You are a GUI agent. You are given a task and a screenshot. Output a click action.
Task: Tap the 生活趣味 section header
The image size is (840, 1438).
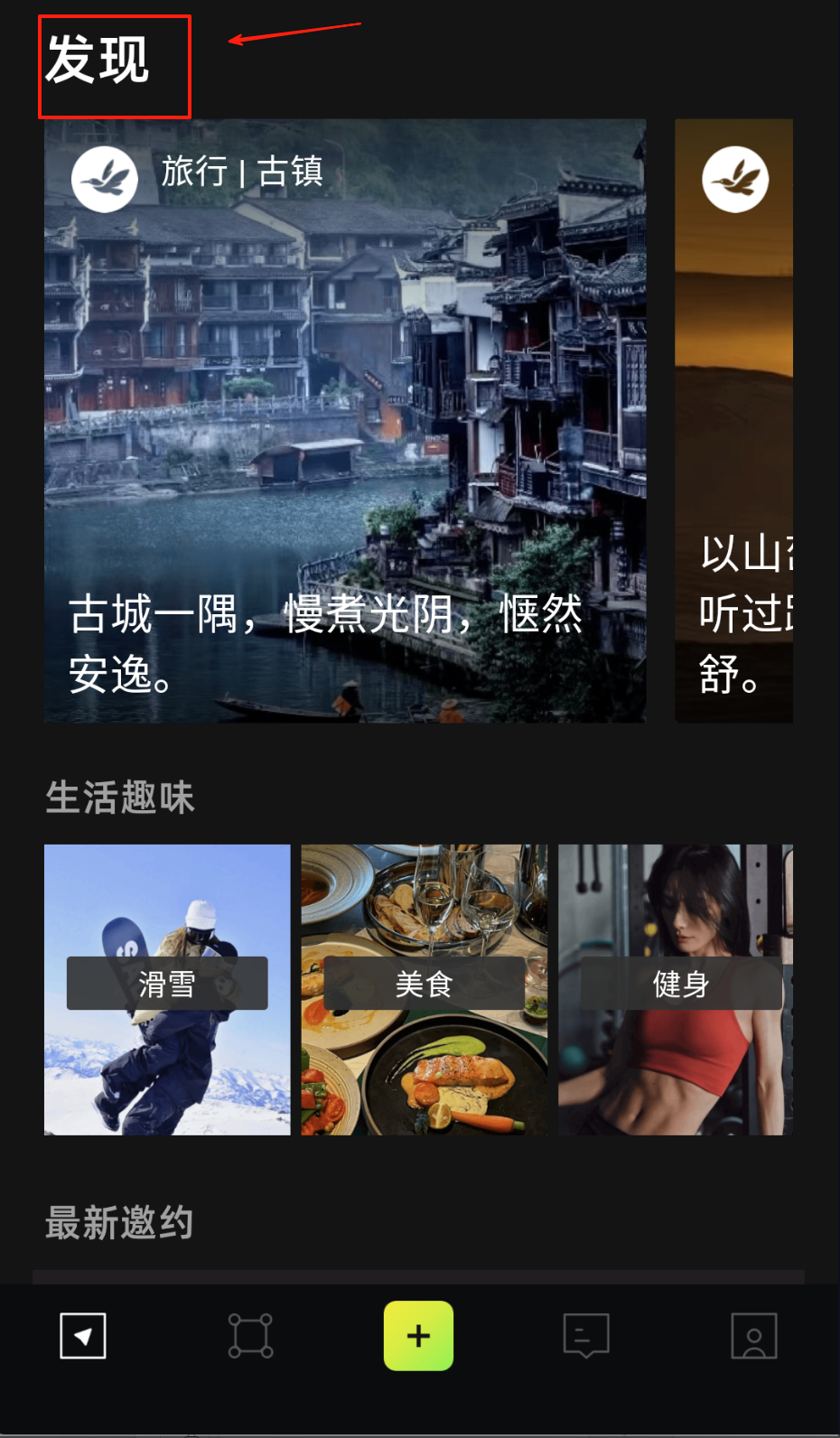[119, 798]
